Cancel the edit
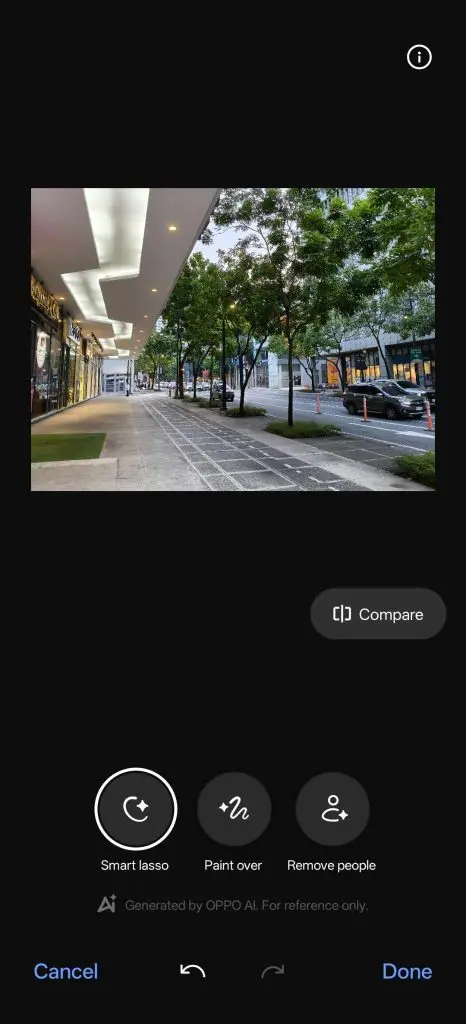Screen dimensions: 466x1024 click(x=66, y=971)
